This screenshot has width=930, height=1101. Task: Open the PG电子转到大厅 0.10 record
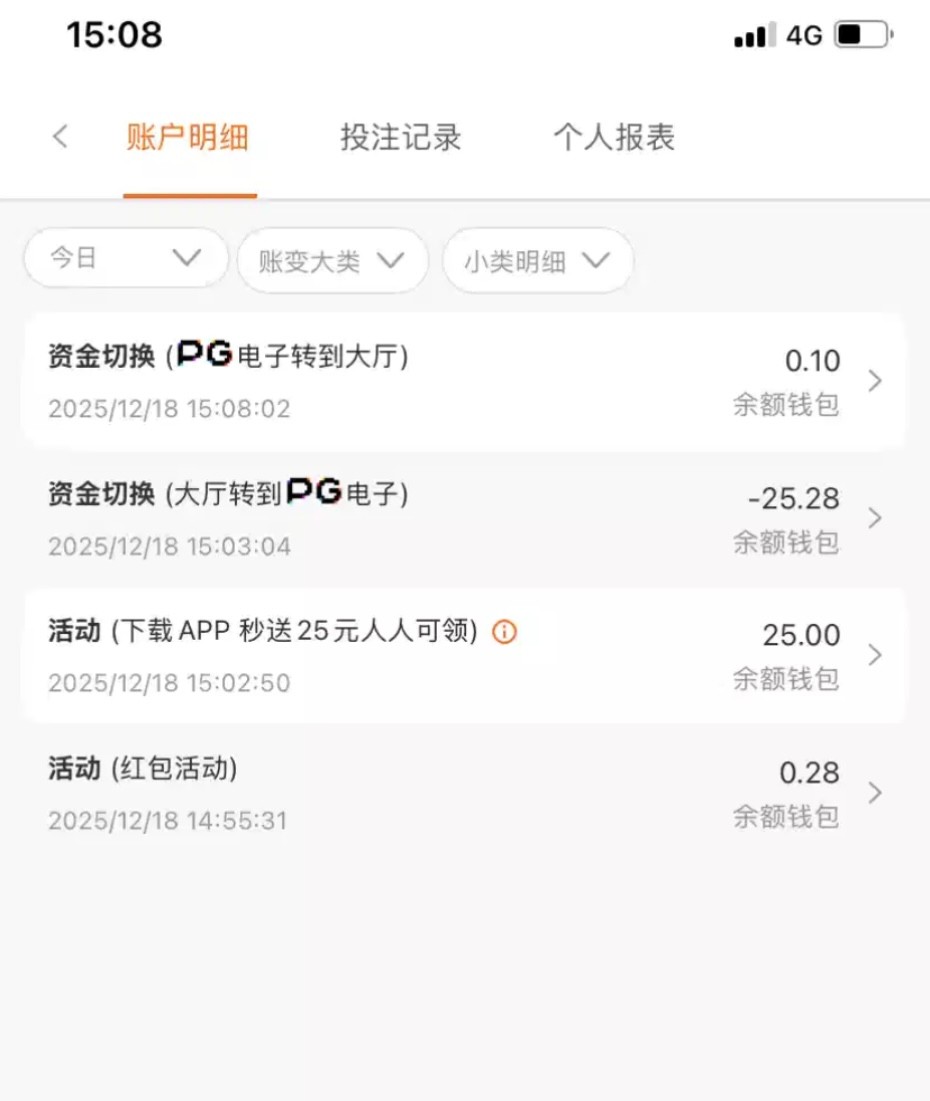coord(463,381)
